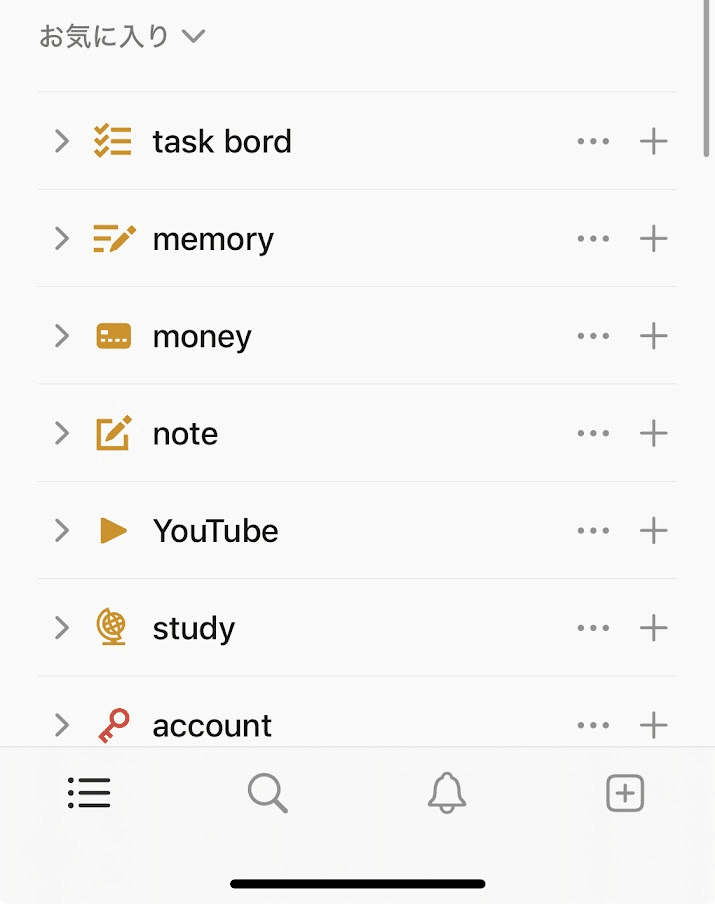The height and width of the screenshot is (904, 715).
Task: Switch to the page list tab
Action: (x=89, y=794)
